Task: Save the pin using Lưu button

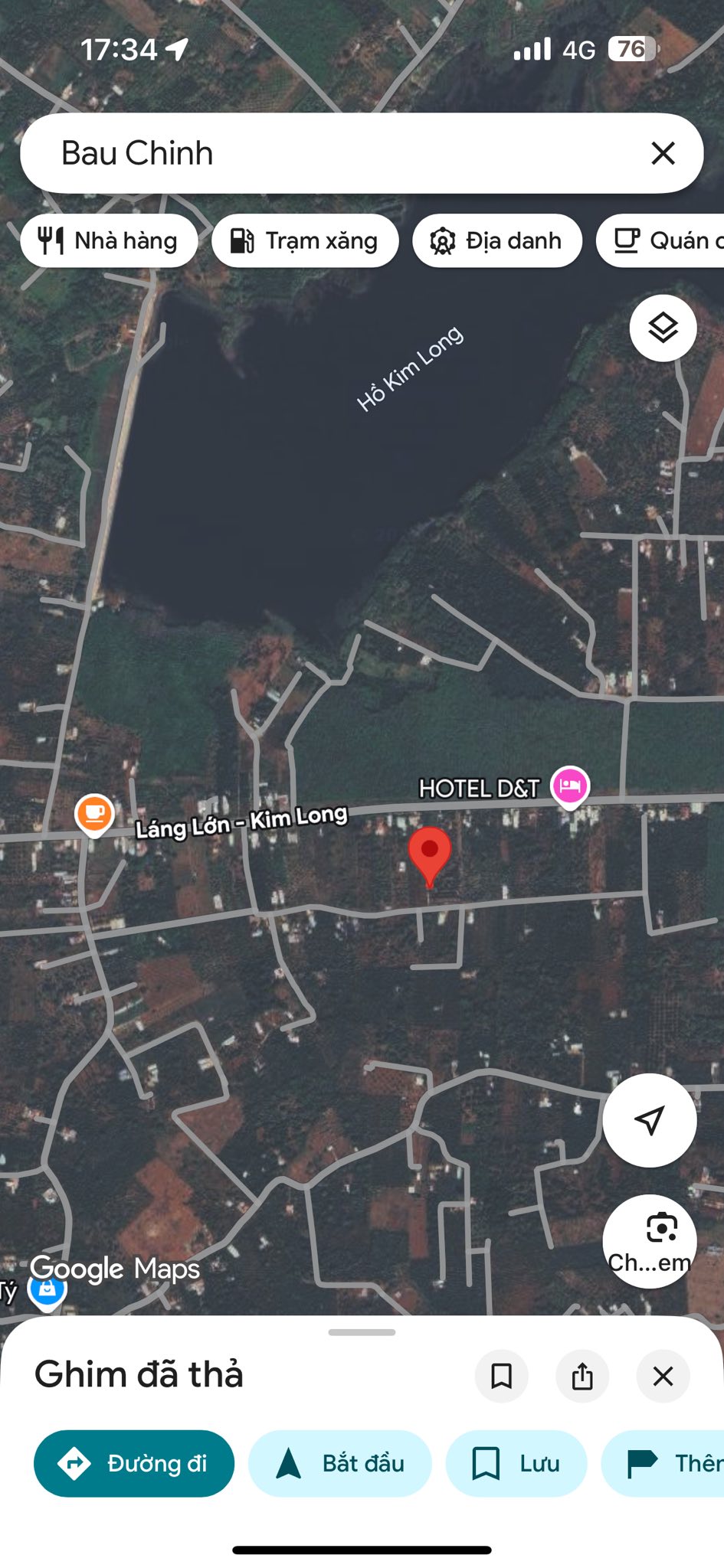Action: point(516,1463)
